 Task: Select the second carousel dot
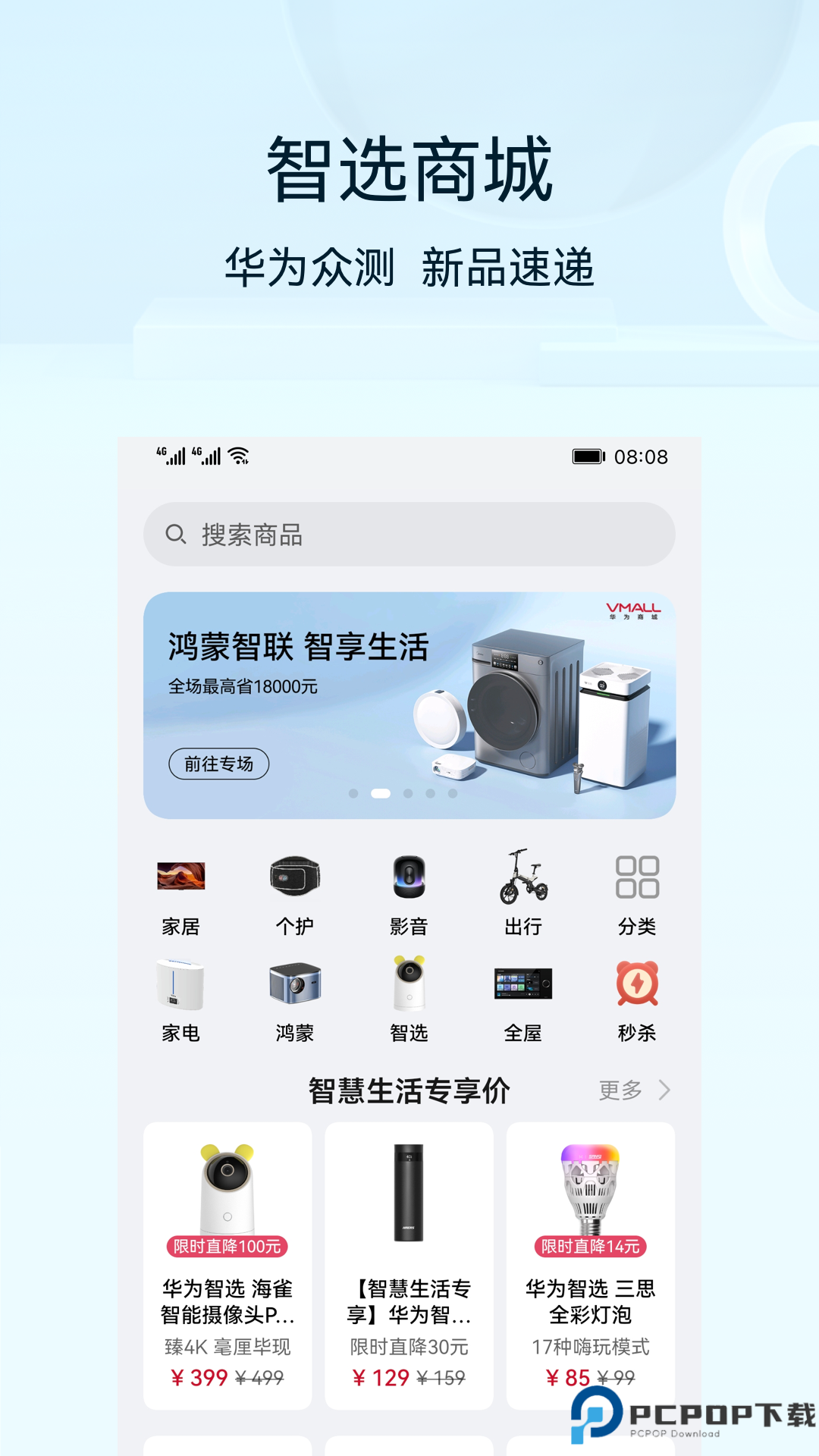[381, 793]
